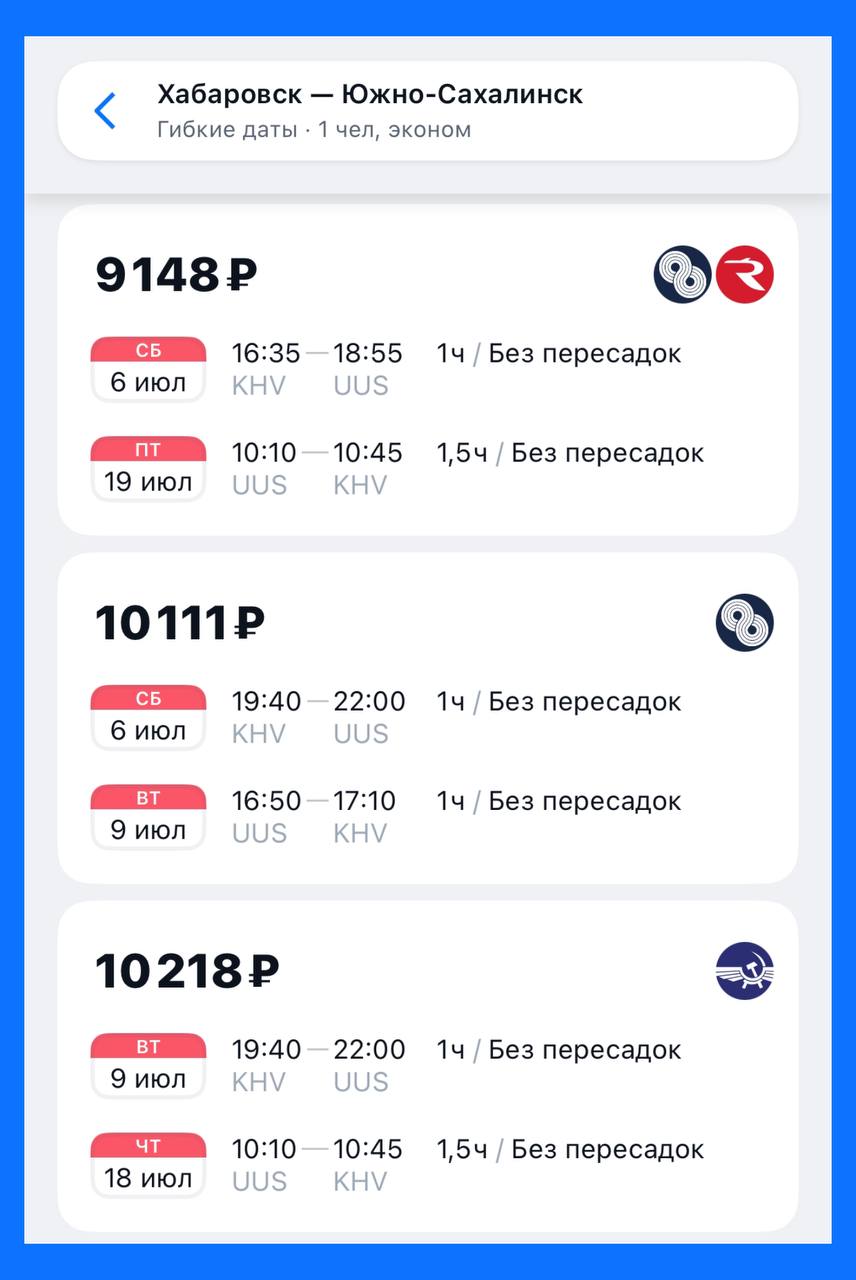Edit the Хабаровск — Южно-Сахалинск search
Screen dimensions: 856x1280
coord(370,110)
